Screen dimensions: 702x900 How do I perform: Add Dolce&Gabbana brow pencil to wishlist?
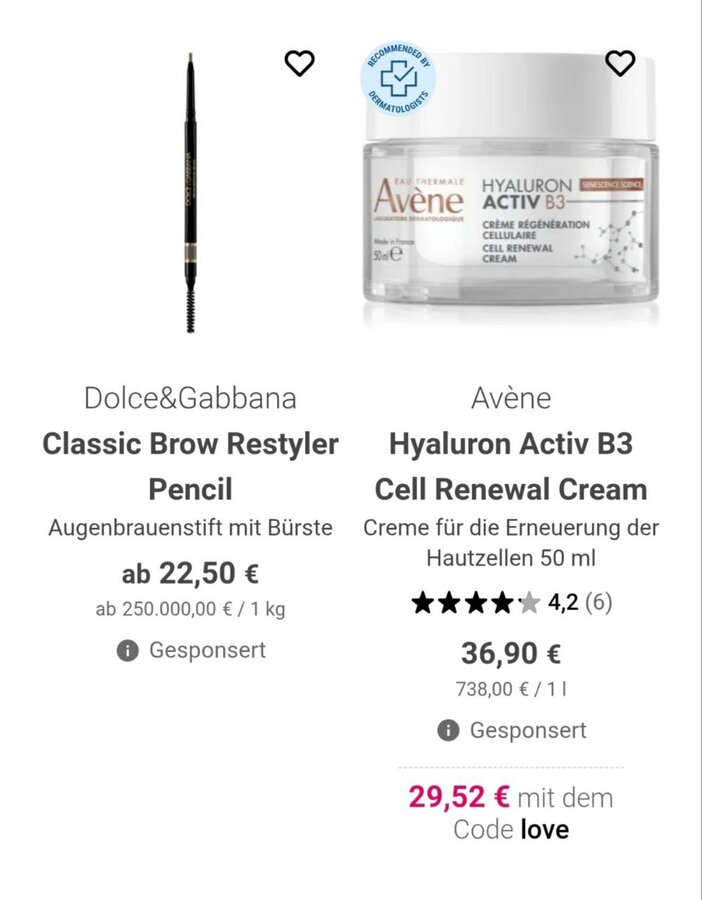300,63
